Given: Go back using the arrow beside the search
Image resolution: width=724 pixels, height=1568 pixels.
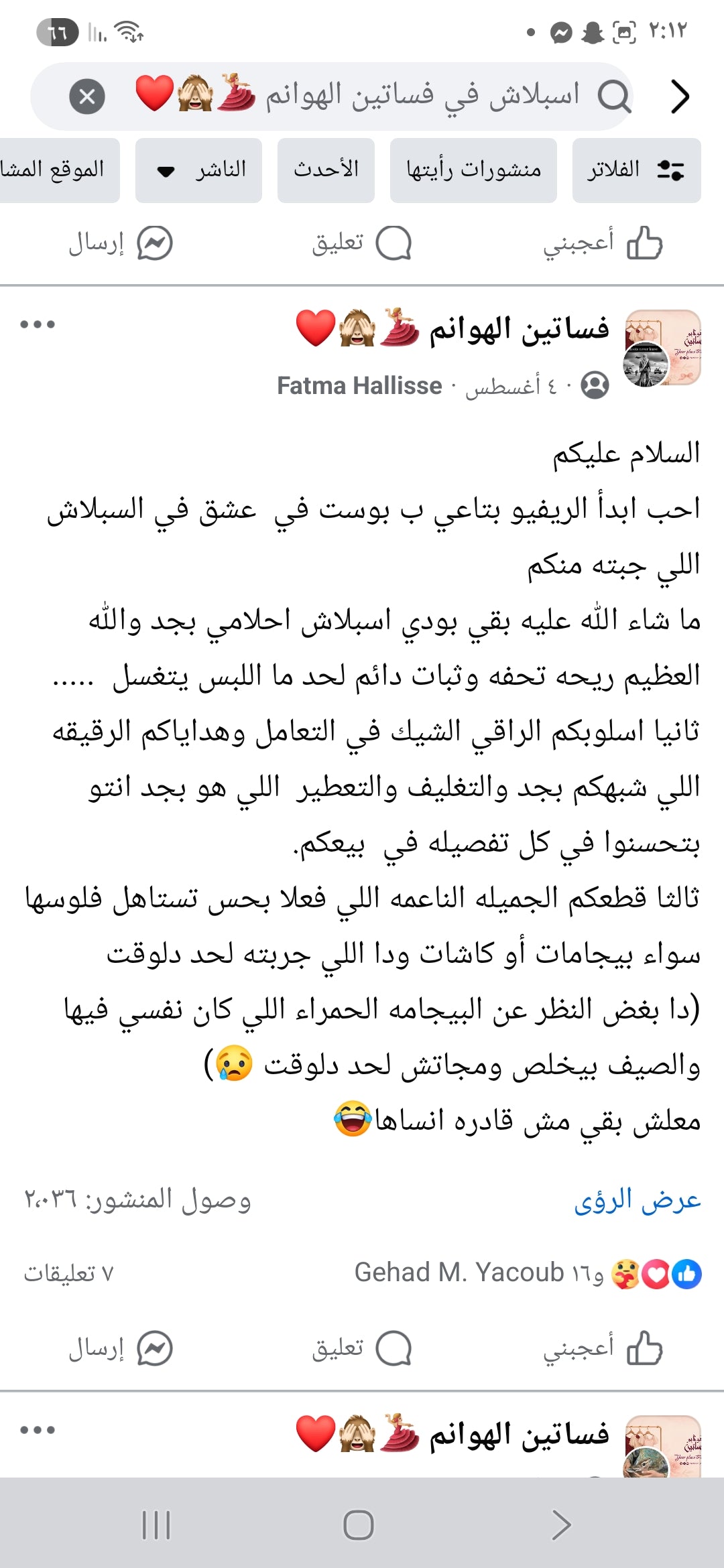Looking at the screenshot, I should pyautogui.click(x=680, y=97).
